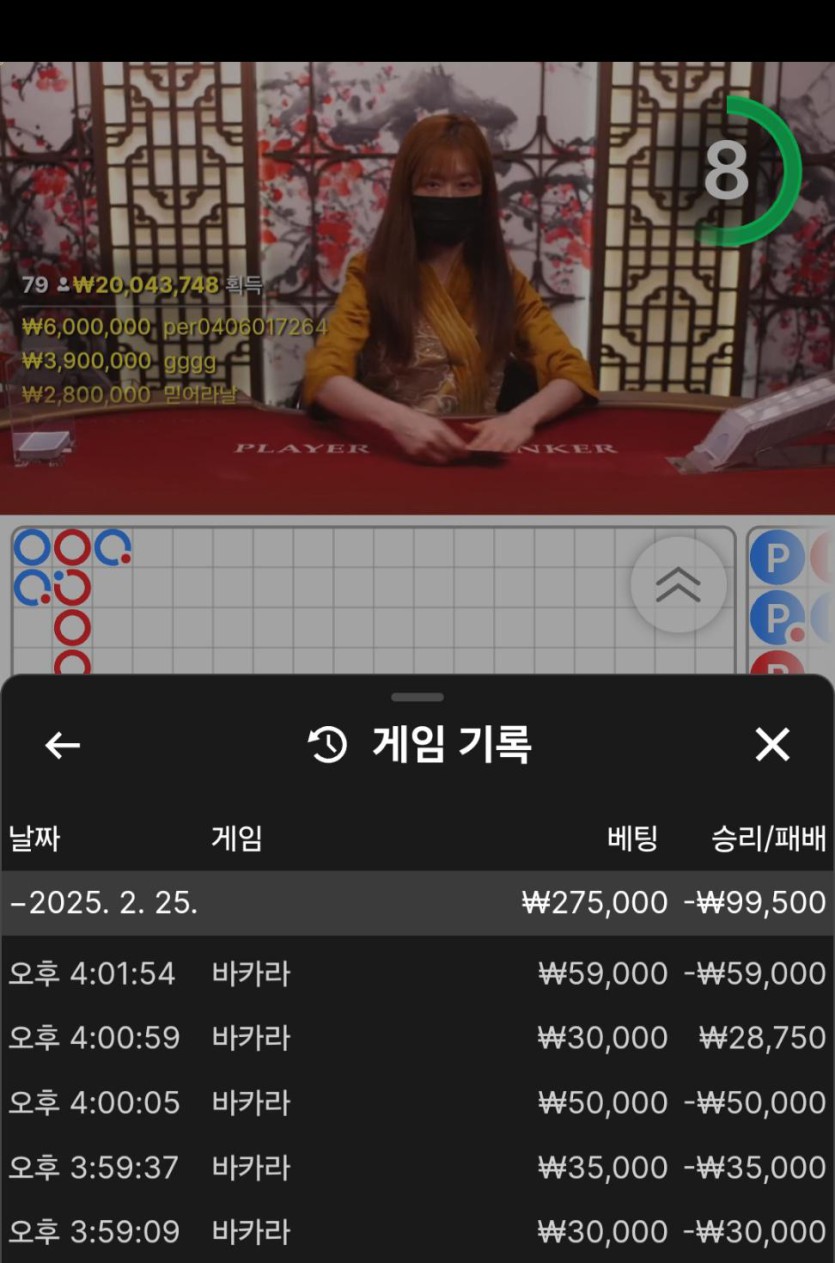
Task: Expand the roadmap with the double-chevron button
Action: click(x=678, y=585)
